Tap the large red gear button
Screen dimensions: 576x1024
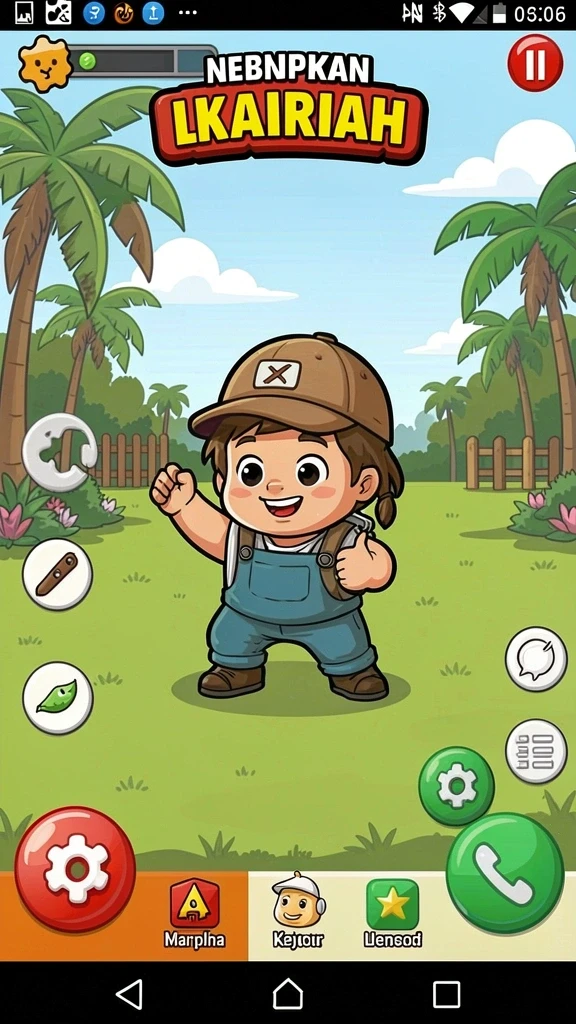coord(75,869)
